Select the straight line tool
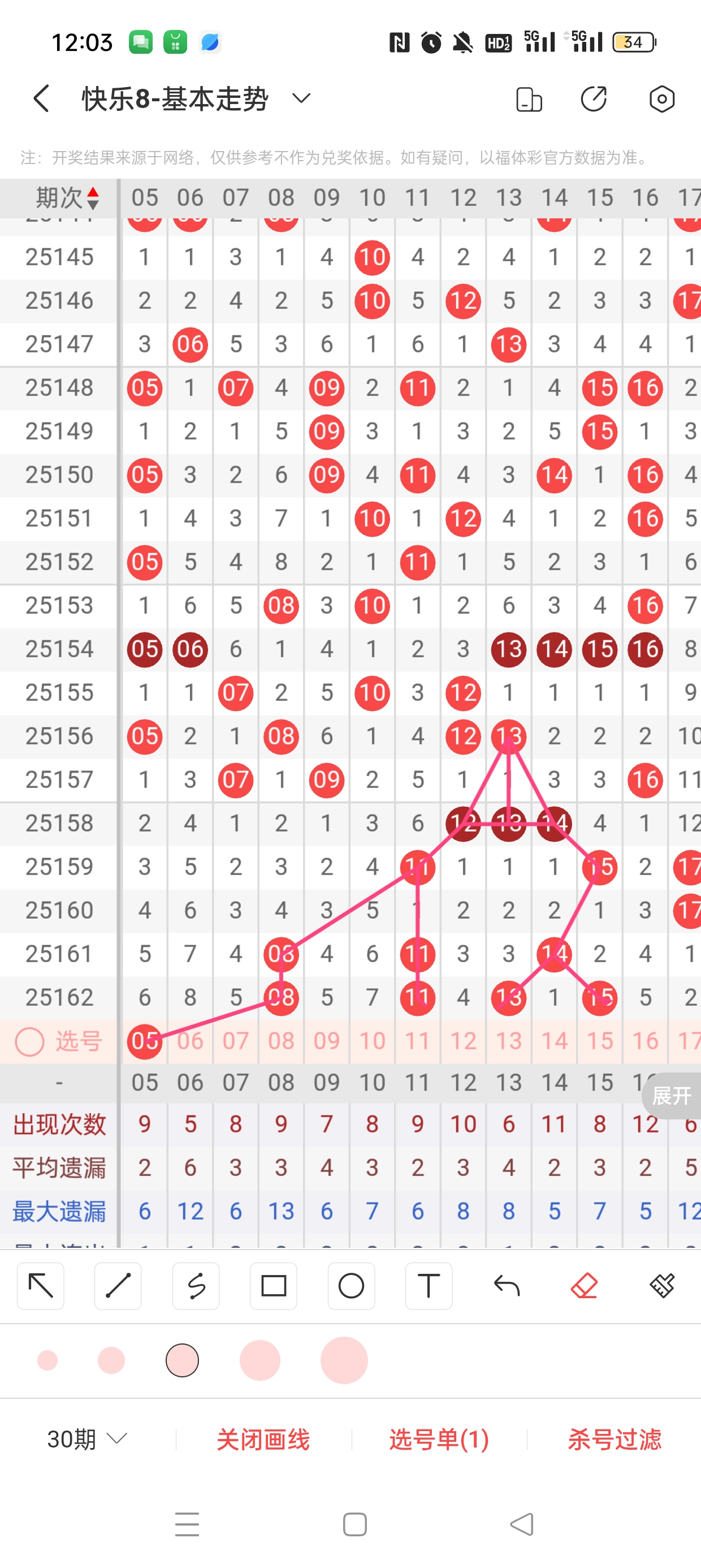 (118, 1286)
